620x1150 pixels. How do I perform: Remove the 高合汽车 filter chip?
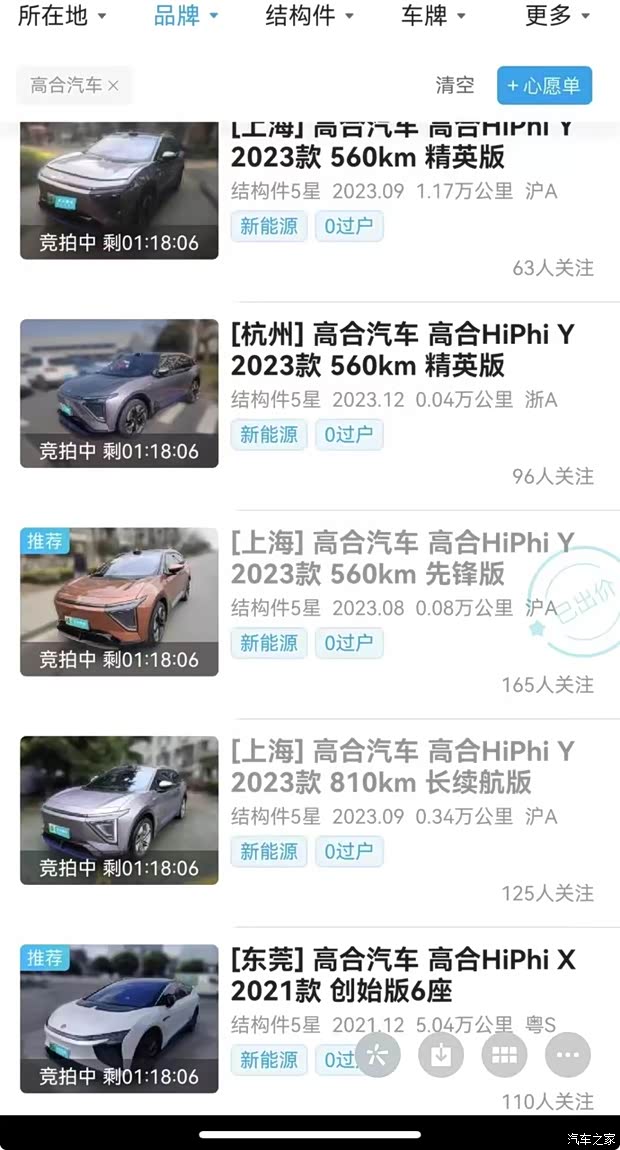[x=113, y=86]
